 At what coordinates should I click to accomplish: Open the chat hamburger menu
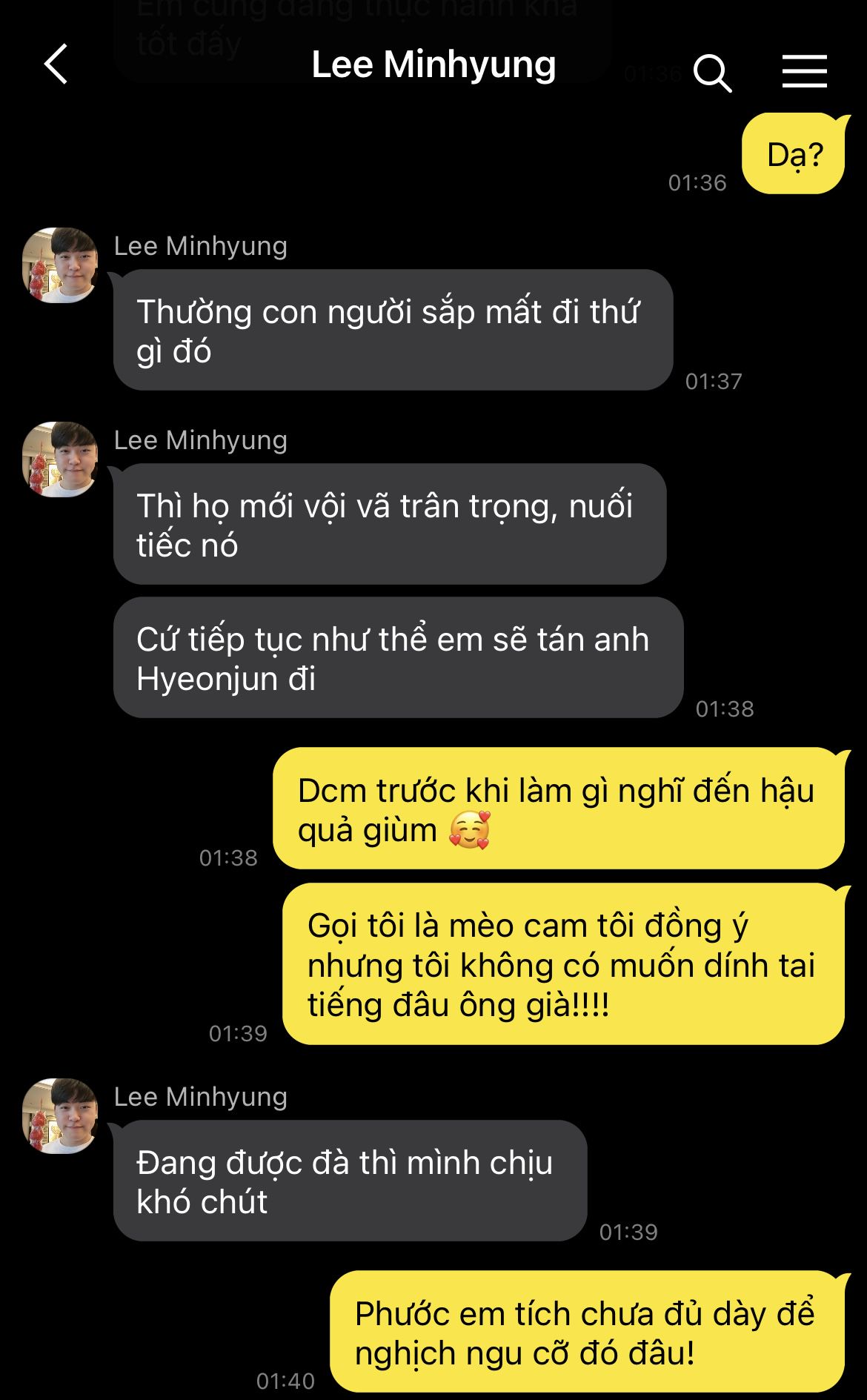coord(804,71)
